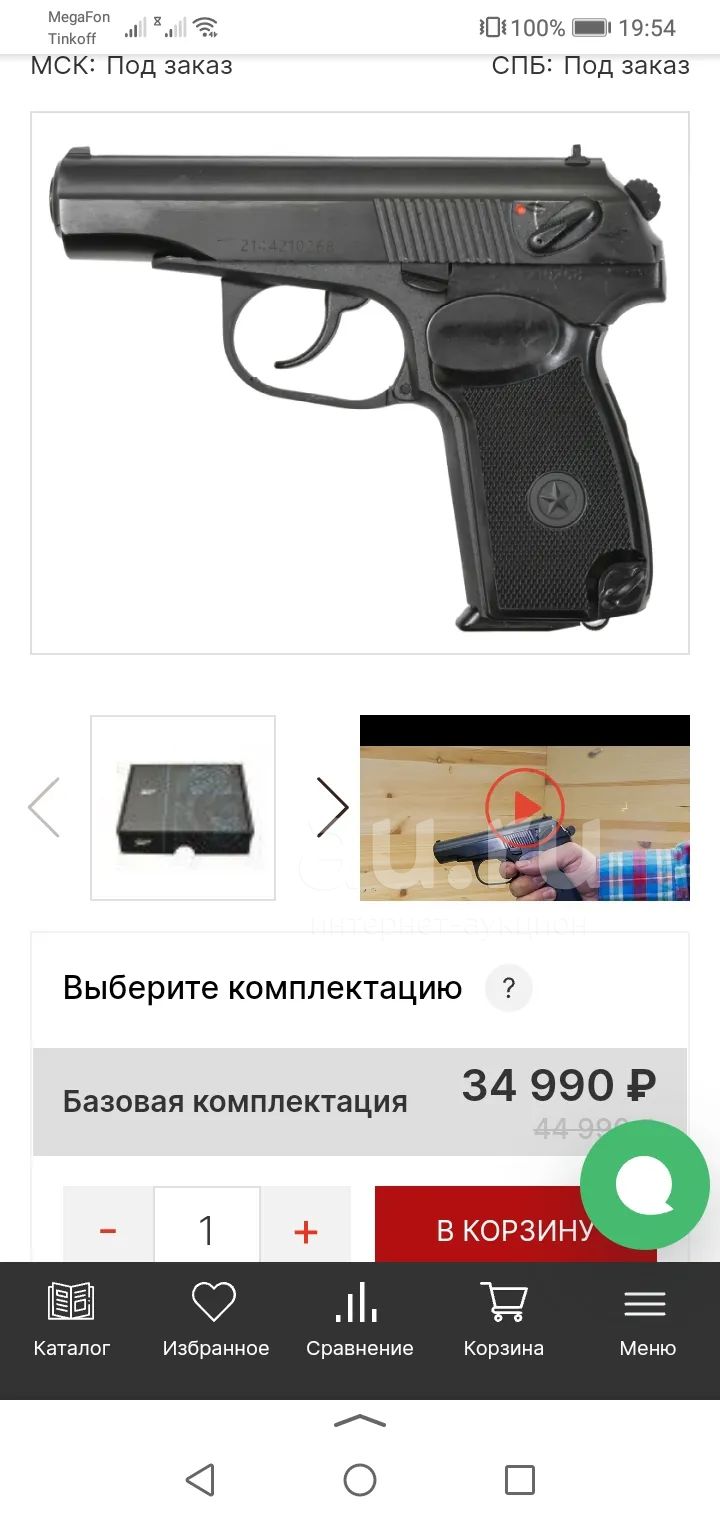
Task: Open the main pistol product image
Action: point(360,383)
